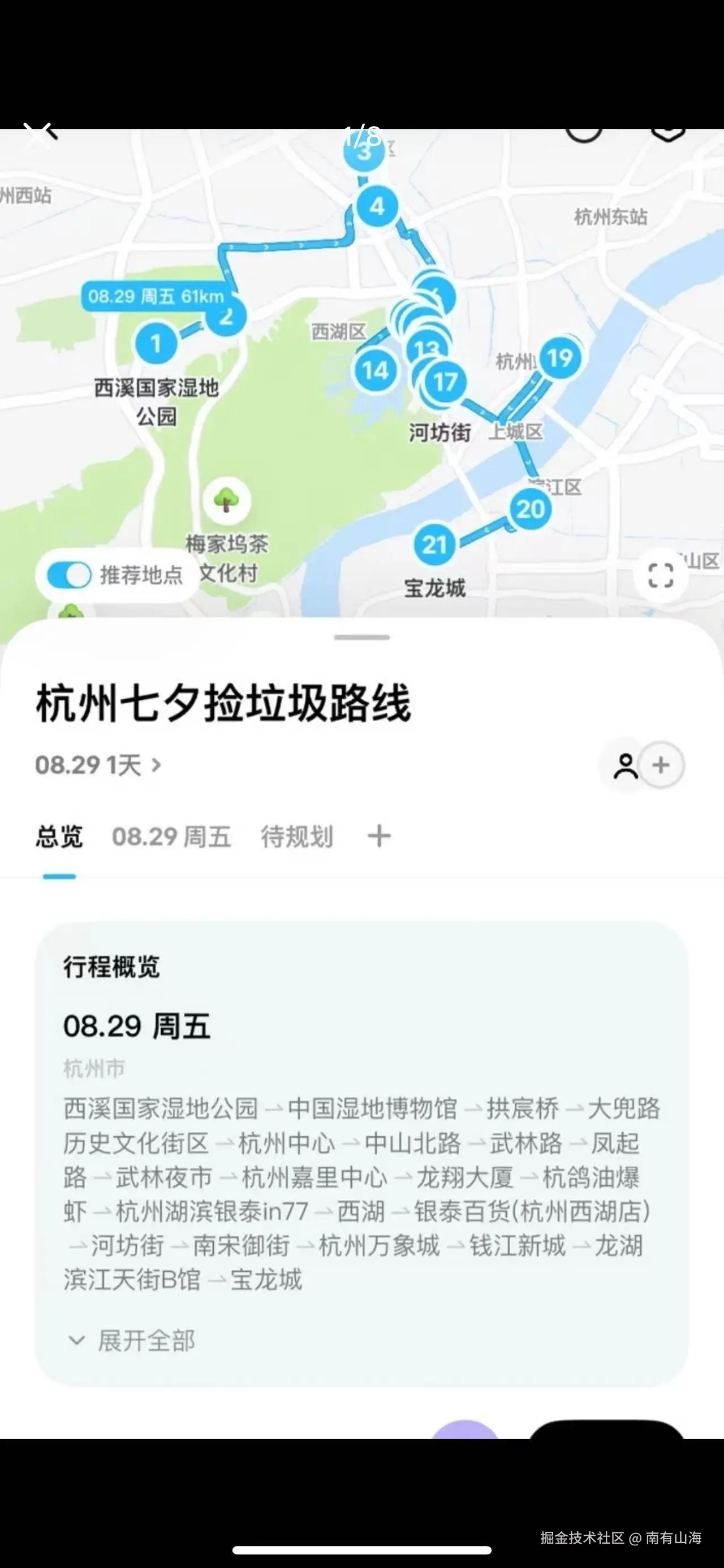Tap the 1/8 page indicator
The image size is (724, 1568).
point(361,135)
